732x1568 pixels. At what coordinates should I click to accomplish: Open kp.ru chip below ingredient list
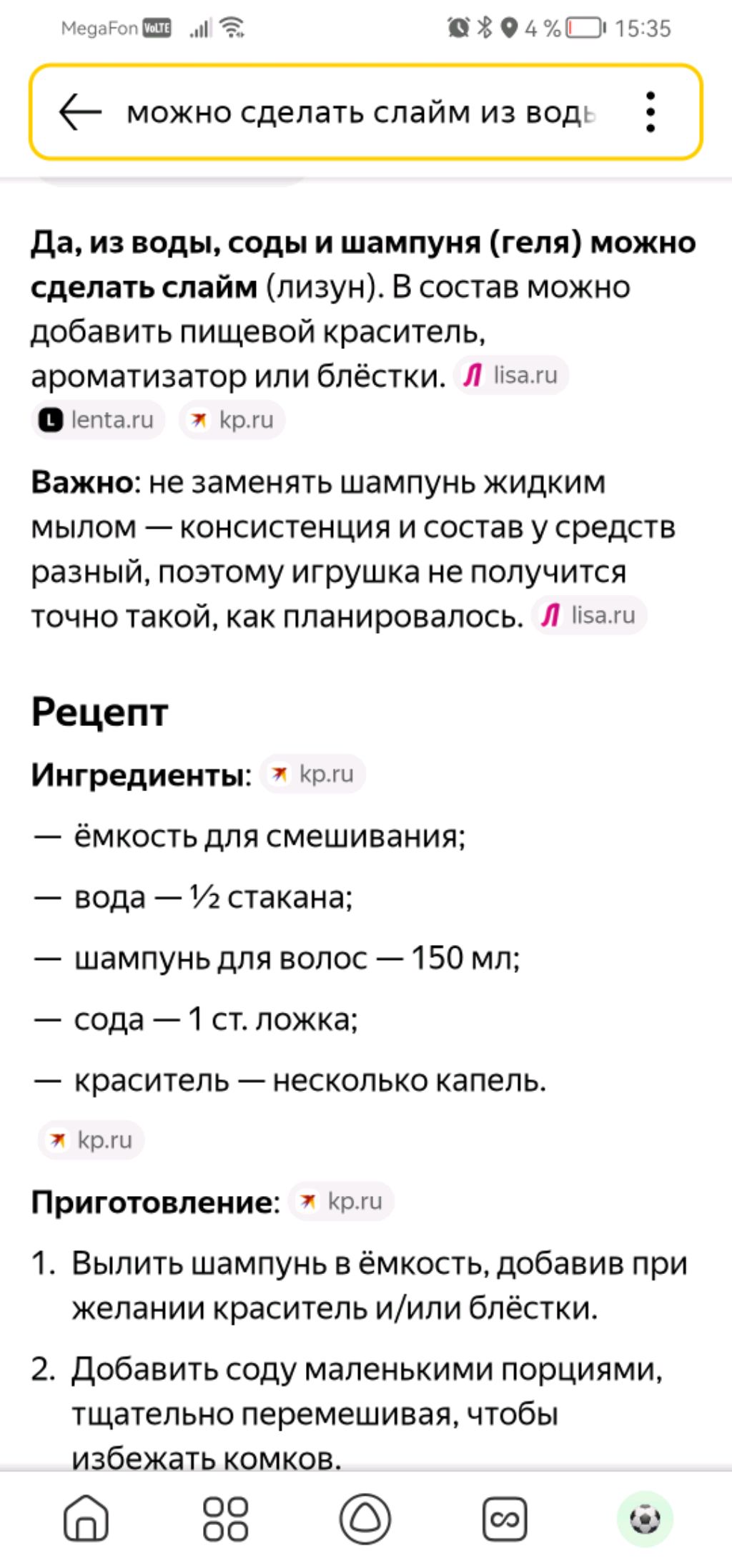coord(91,1140)
